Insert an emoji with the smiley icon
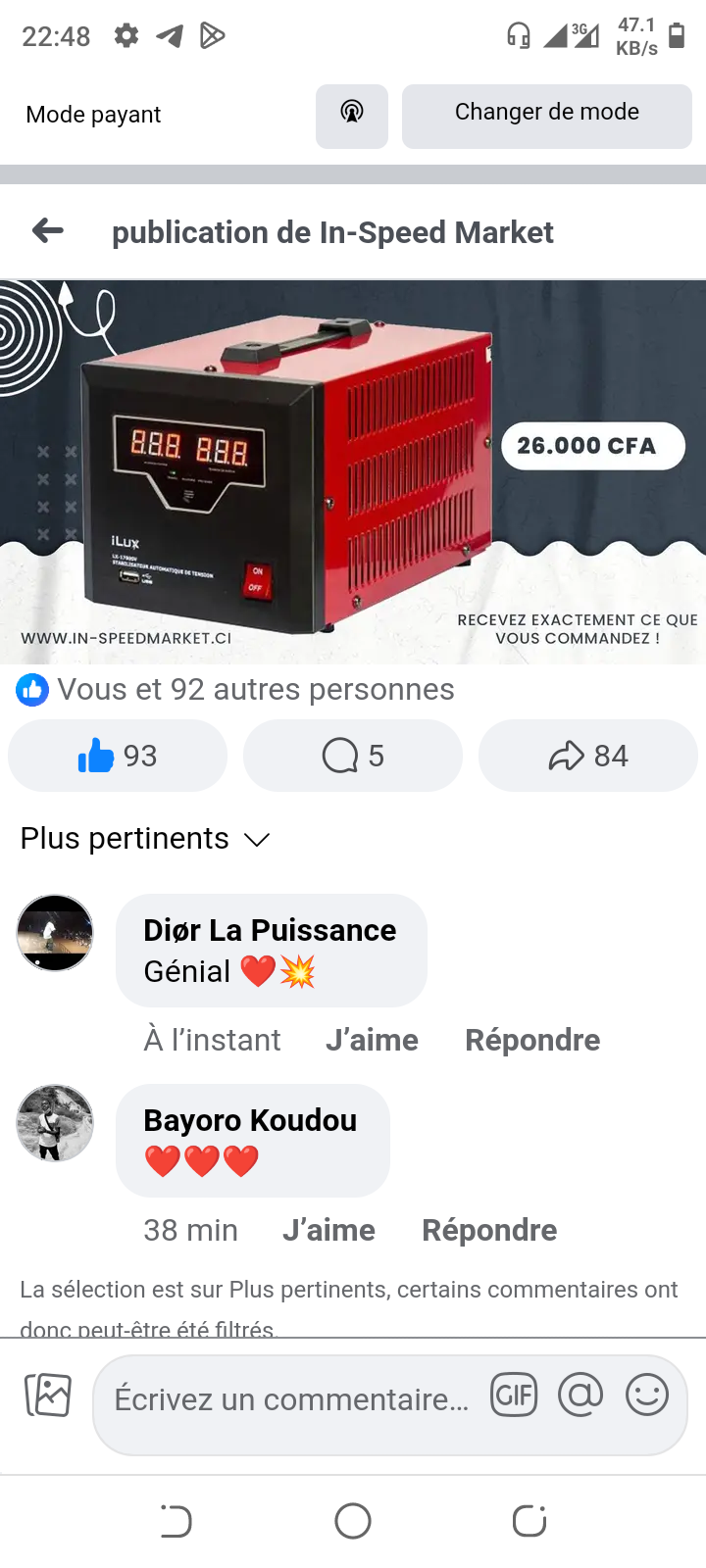Image resolution: width=706 pixels, height=1568 pixels. click(647, 1395)
